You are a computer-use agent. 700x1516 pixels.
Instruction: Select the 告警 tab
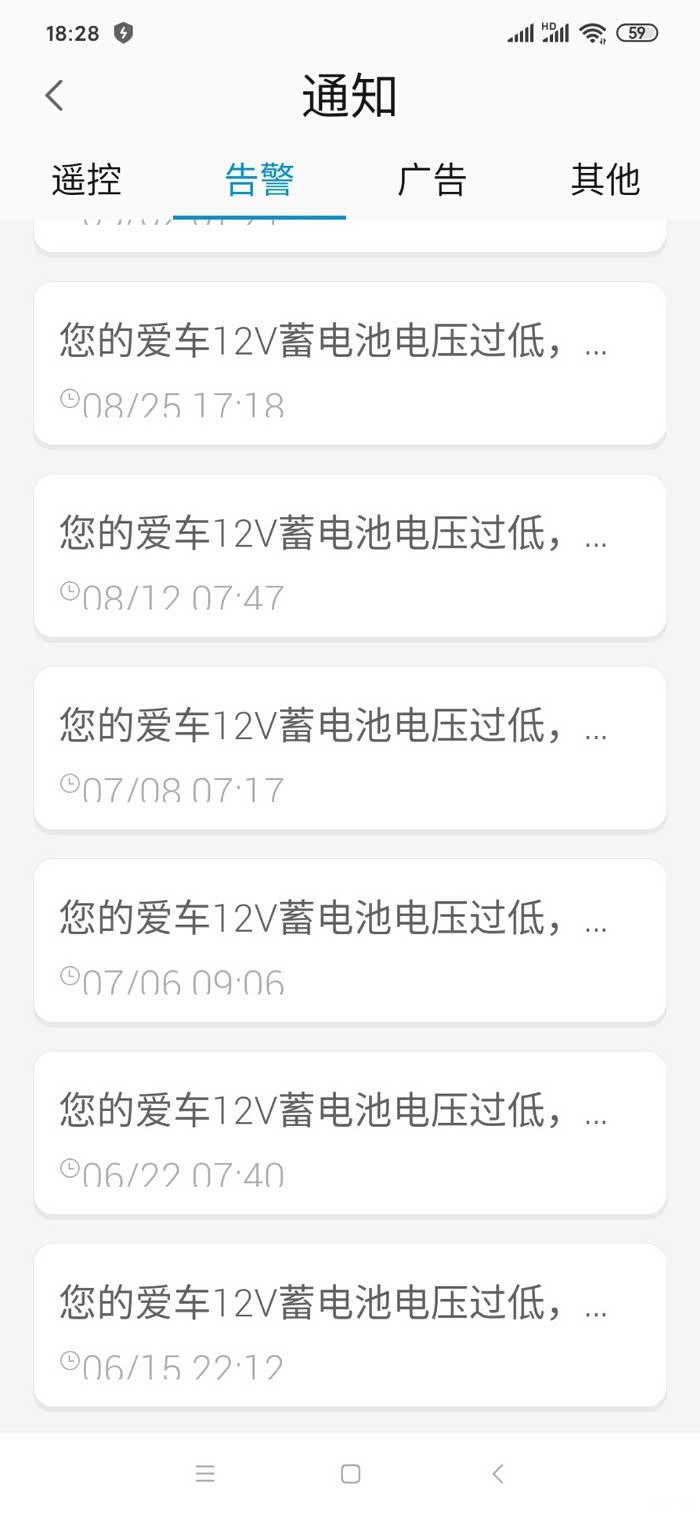pyautogui.click(x=260, y=180)
